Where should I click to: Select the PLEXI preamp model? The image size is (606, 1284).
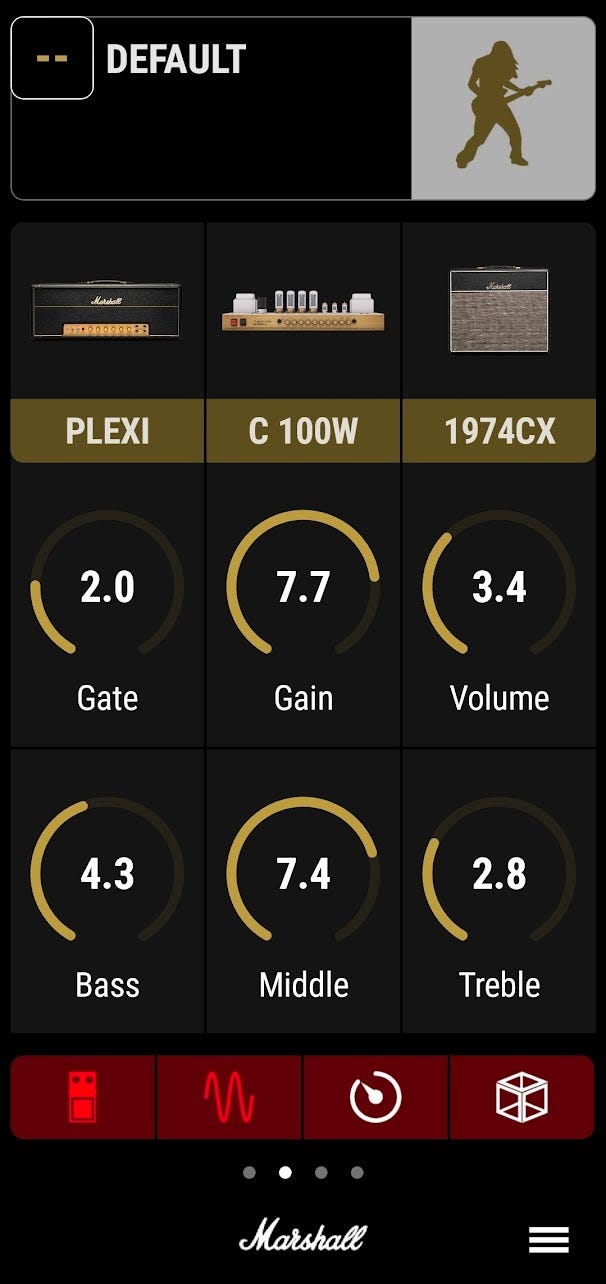(x=107, y=431)
